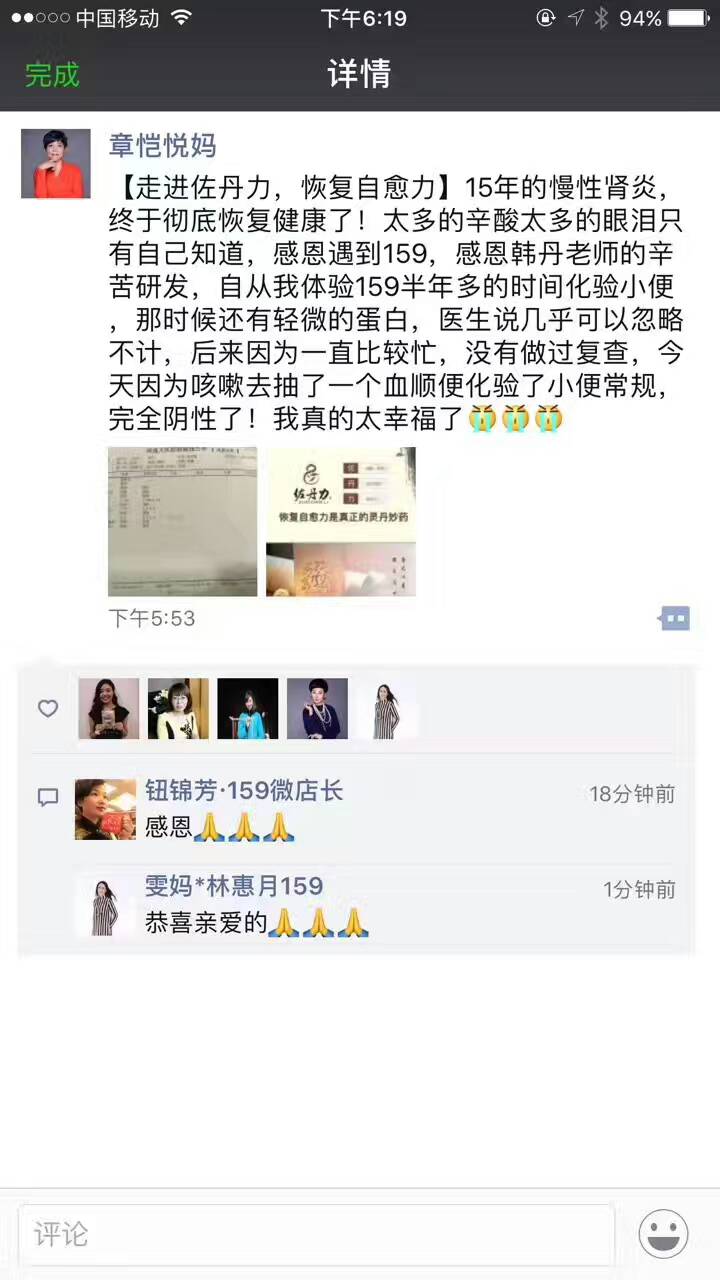View the 佐丹力 product photo
The height and width of the screenshot is (1280, 720).
[340, 521]
